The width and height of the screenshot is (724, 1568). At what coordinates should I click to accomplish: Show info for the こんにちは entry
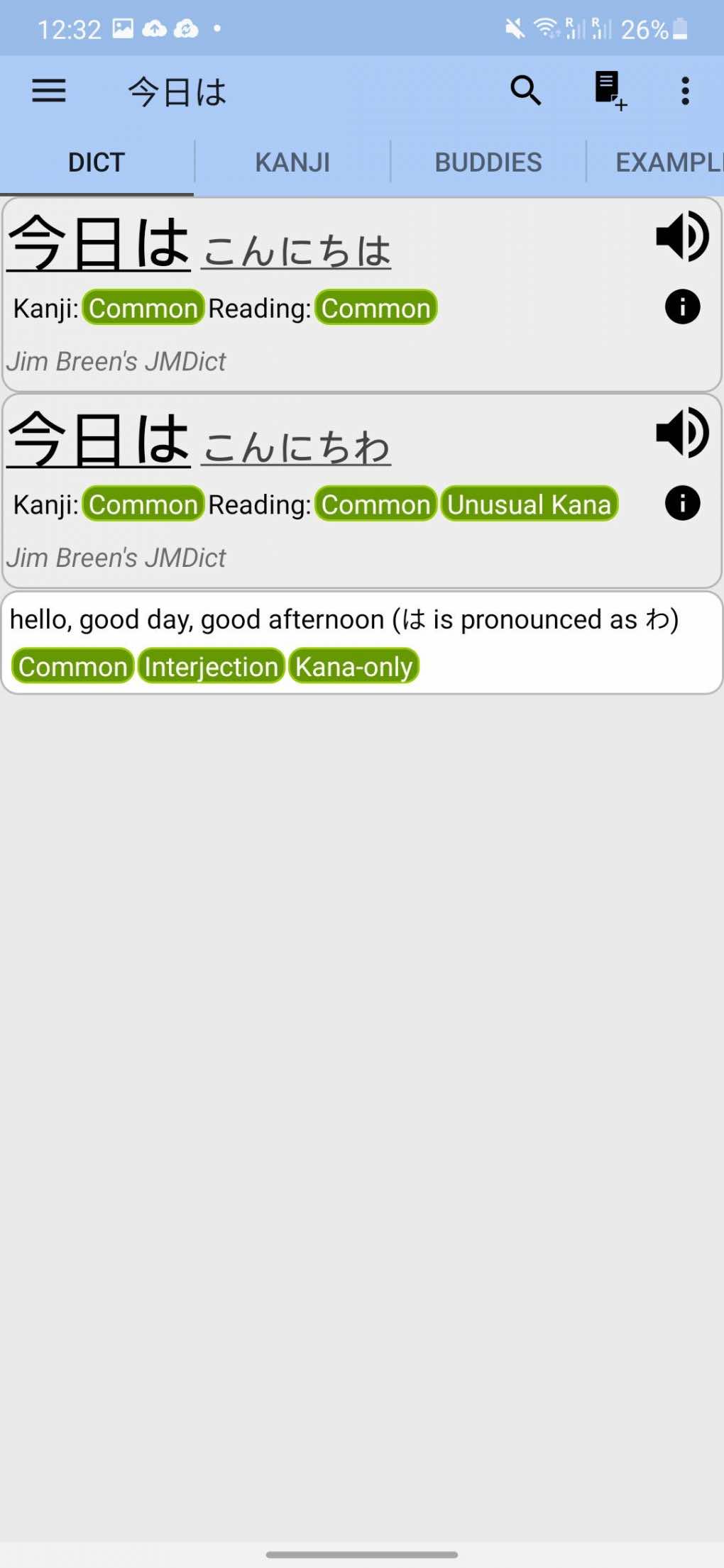(682, 307)
